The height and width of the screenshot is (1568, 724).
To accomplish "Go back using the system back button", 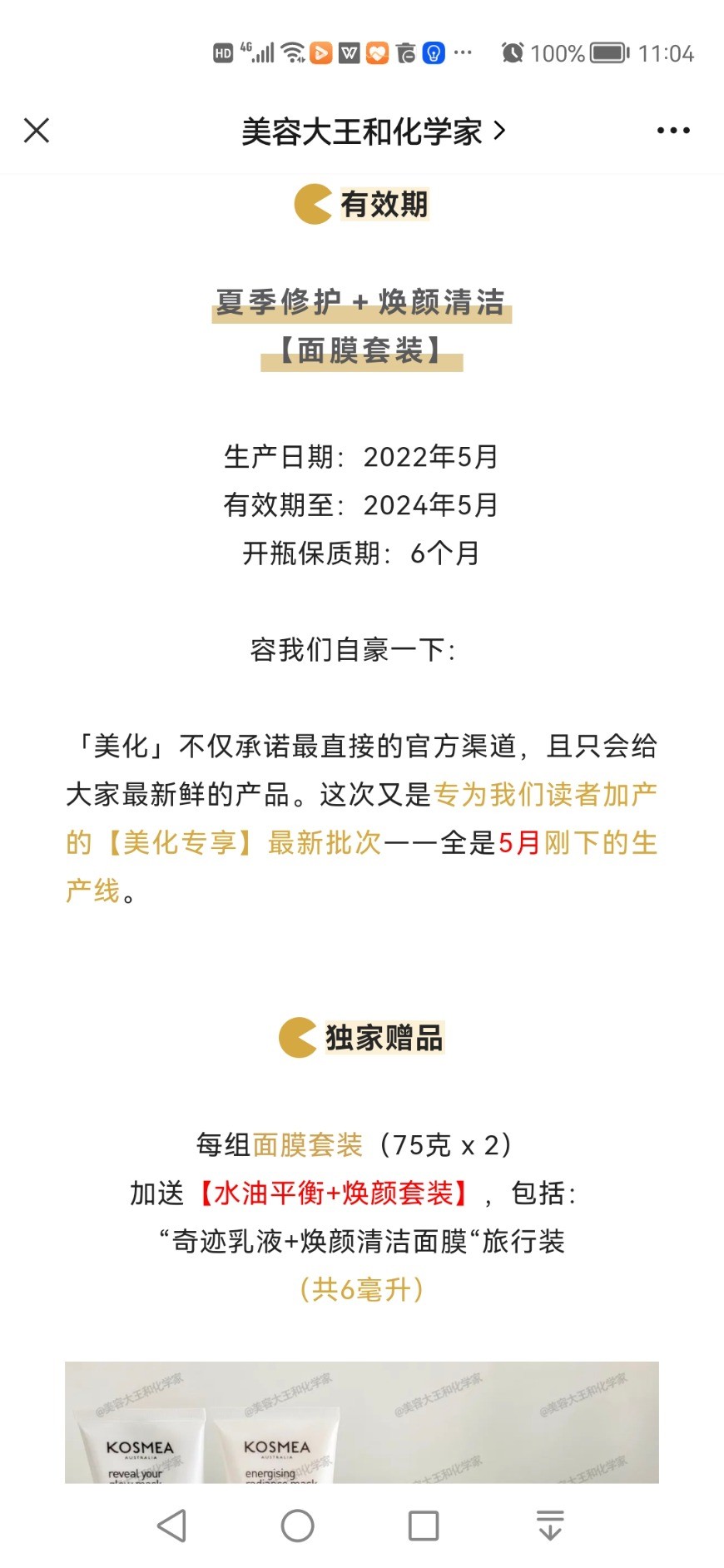I will pyautogui.click(x=171, y=1526).
